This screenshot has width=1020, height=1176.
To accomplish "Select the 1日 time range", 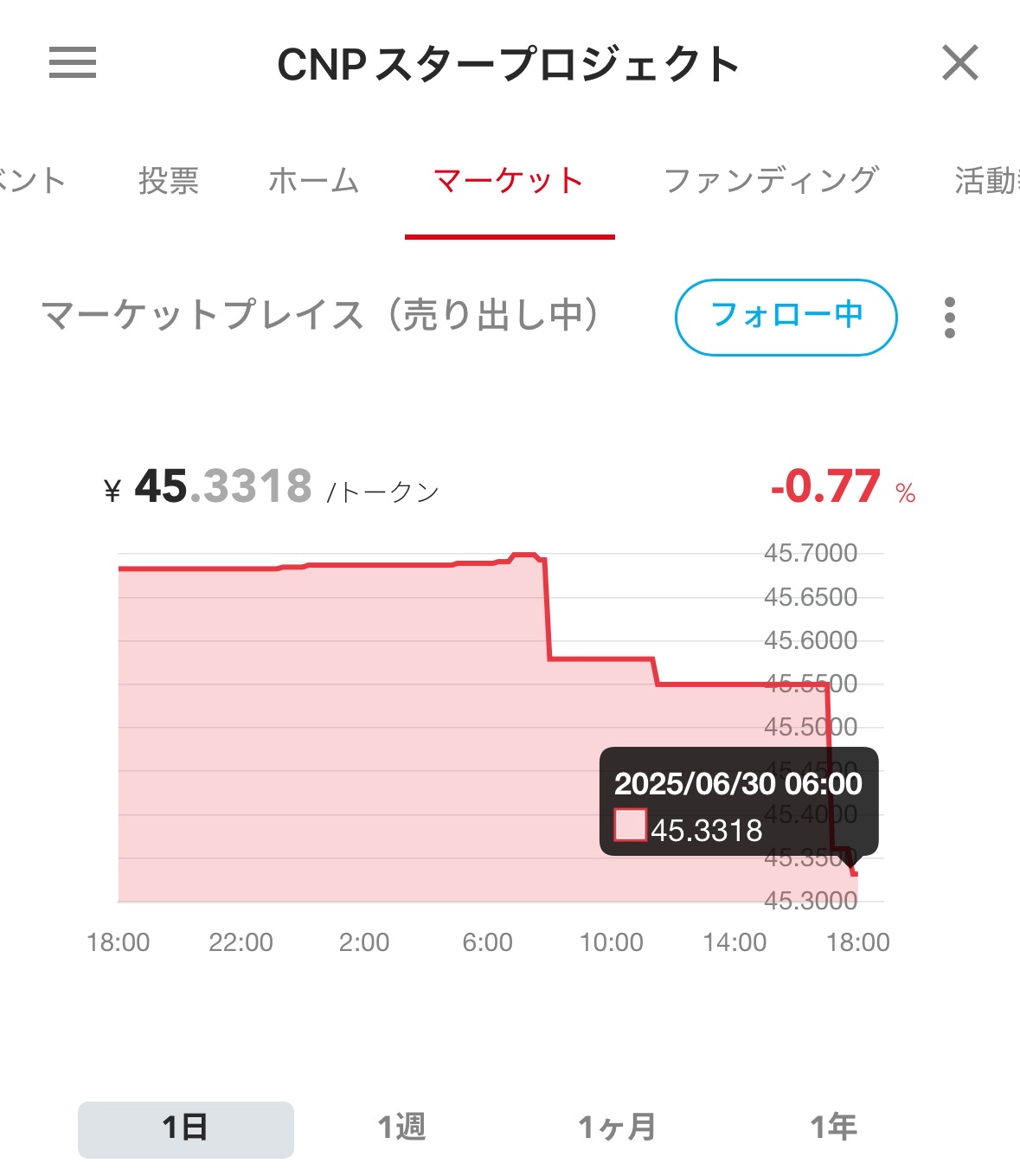I will pyautogui.click(x=184, y=1126).
